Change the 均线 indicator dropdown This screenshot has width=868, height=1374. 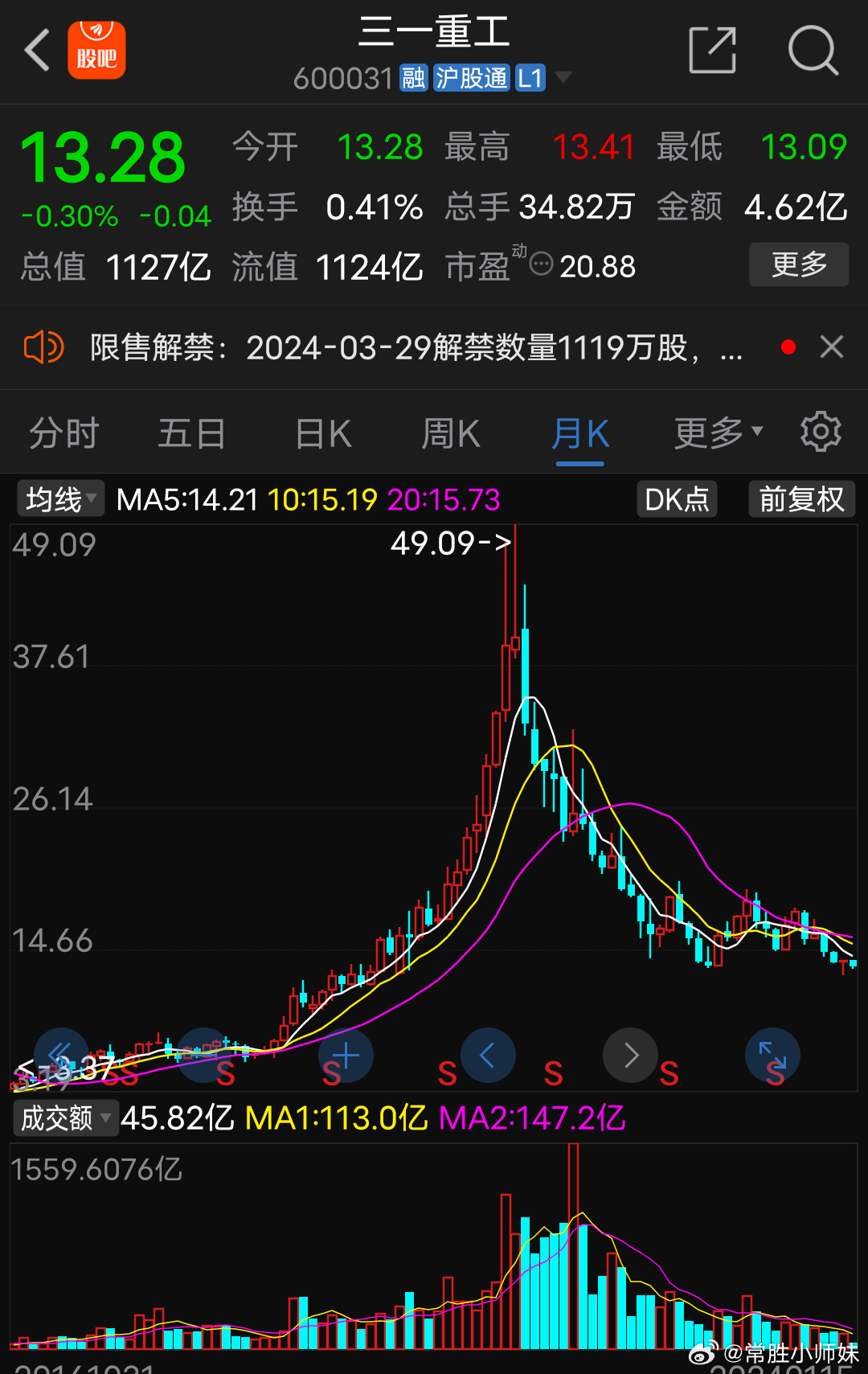[x=61, y=499]
